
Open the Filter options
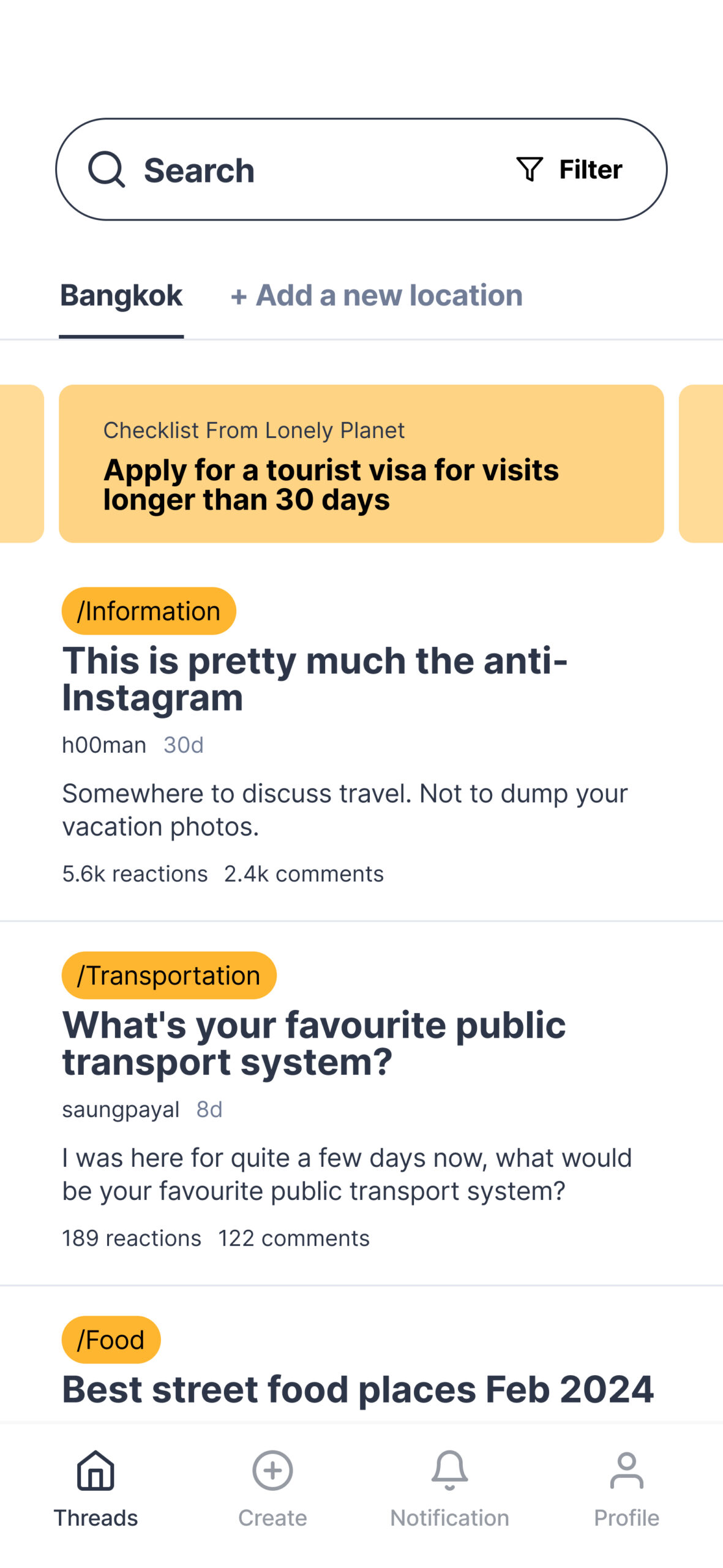[x=569, y=170]
